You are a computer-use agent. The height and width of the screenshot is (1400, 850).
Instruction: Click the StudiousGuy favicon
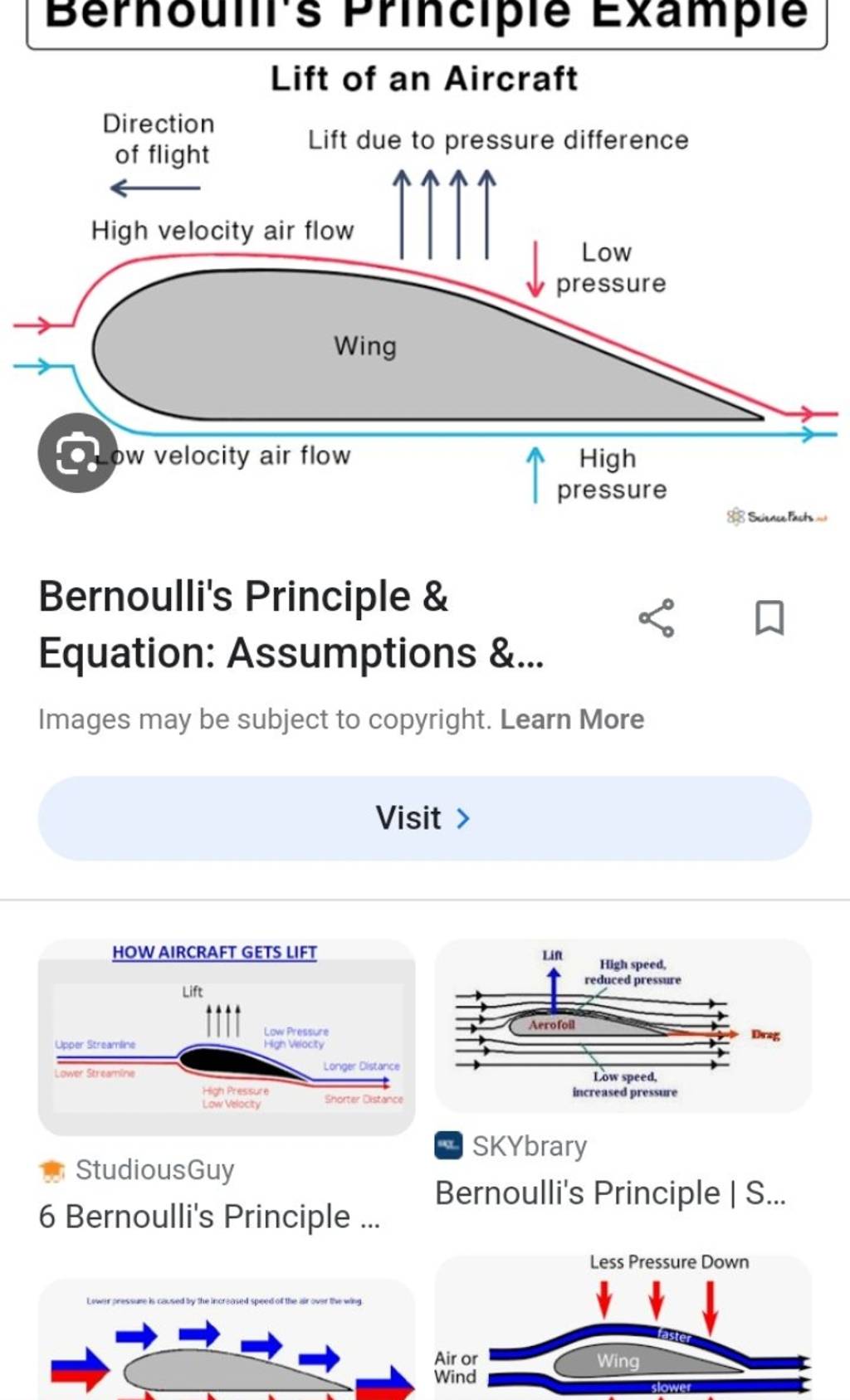click(x=51, y=1168)
